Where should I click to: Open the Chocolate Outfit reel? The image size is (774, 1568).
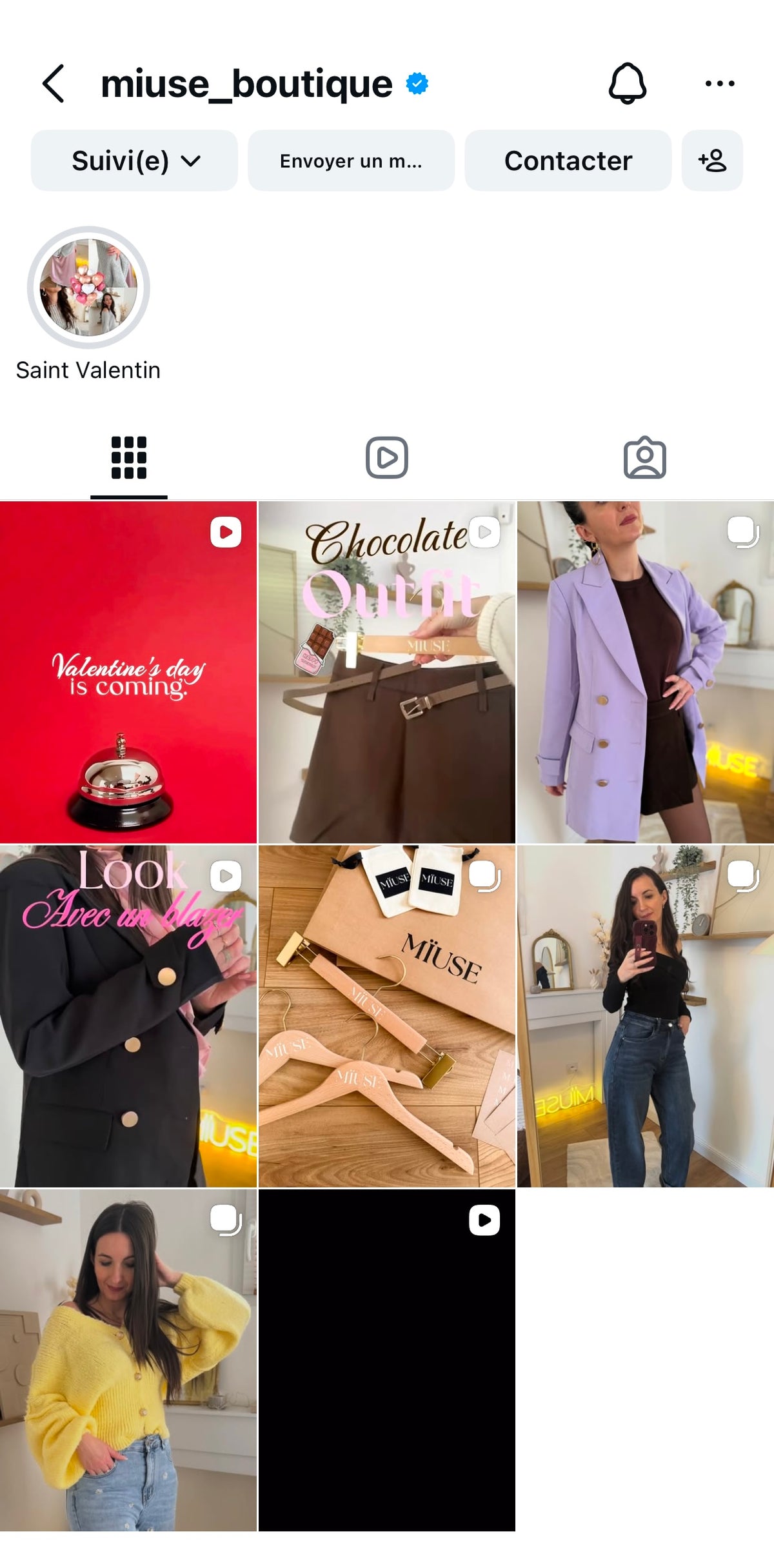[387, 672]
